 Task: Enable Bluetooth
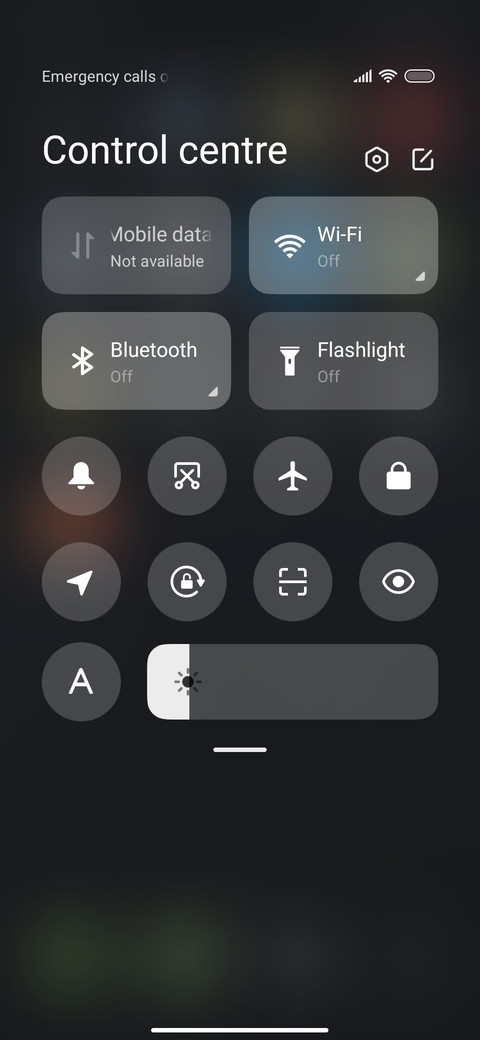tap(137, 361)
